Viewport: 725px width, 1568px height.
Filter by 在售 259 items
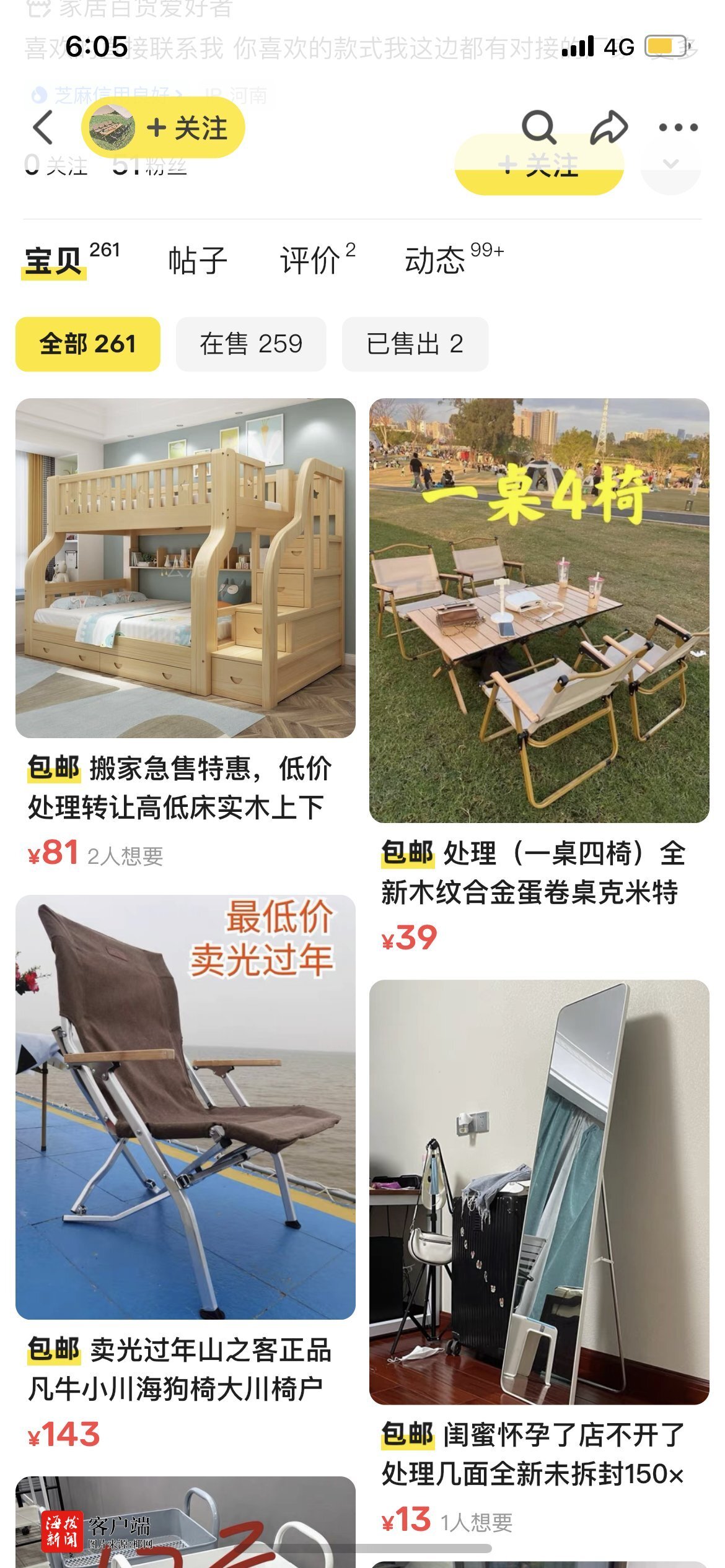(x=251, y=344)
